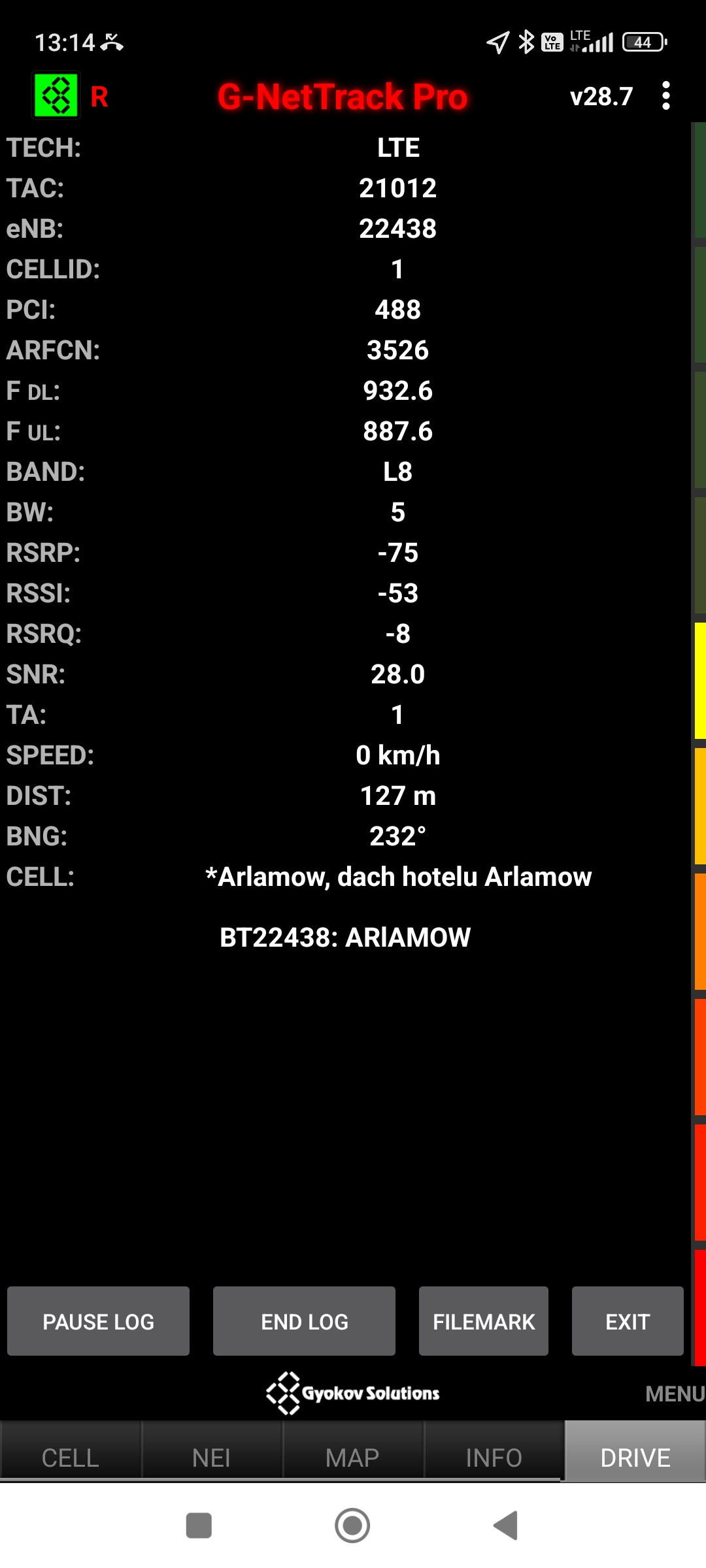
Task: End the log recording
Action: [x=304, y=1321]
